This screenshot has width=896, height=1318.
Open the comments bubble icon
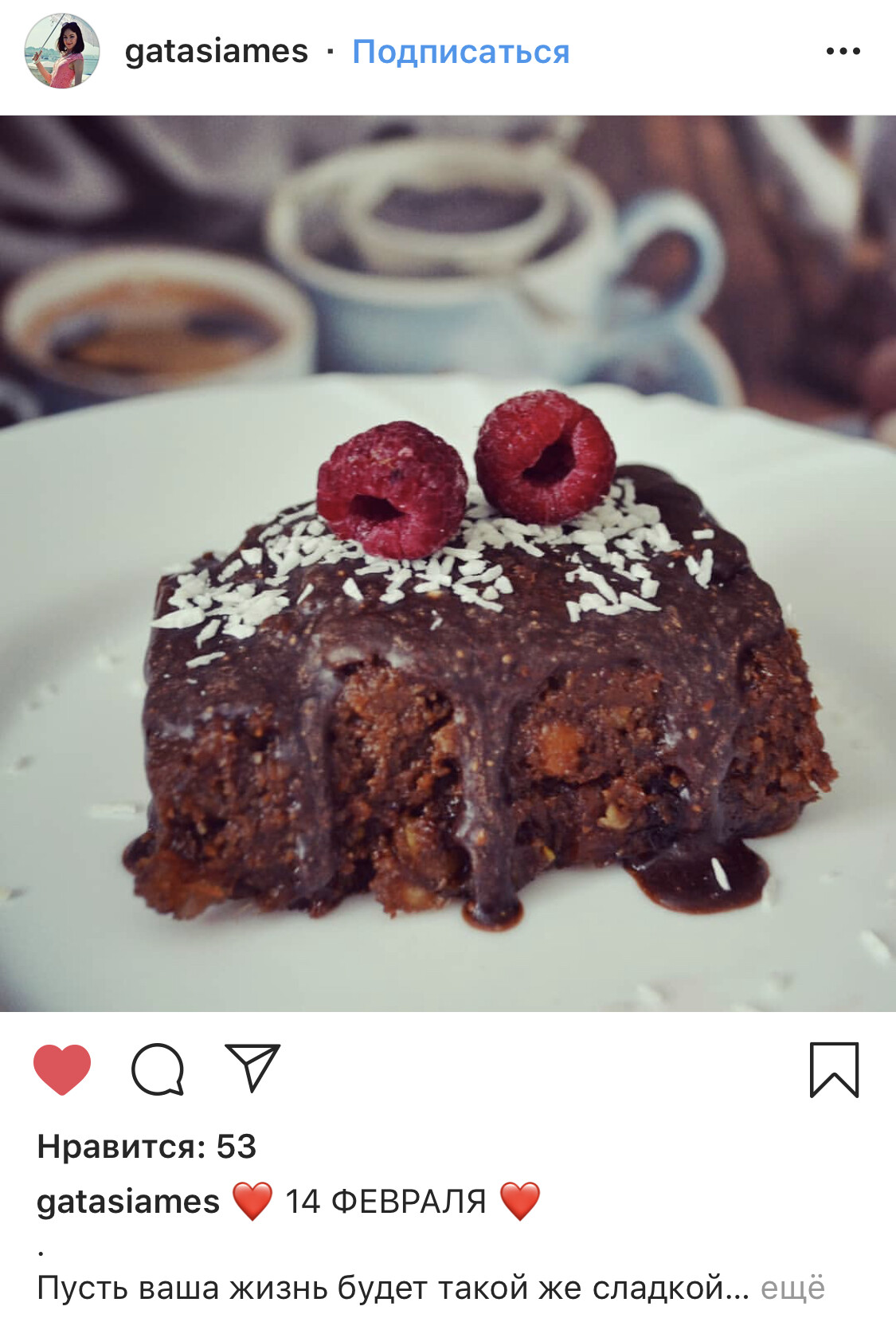[158, 1069]
